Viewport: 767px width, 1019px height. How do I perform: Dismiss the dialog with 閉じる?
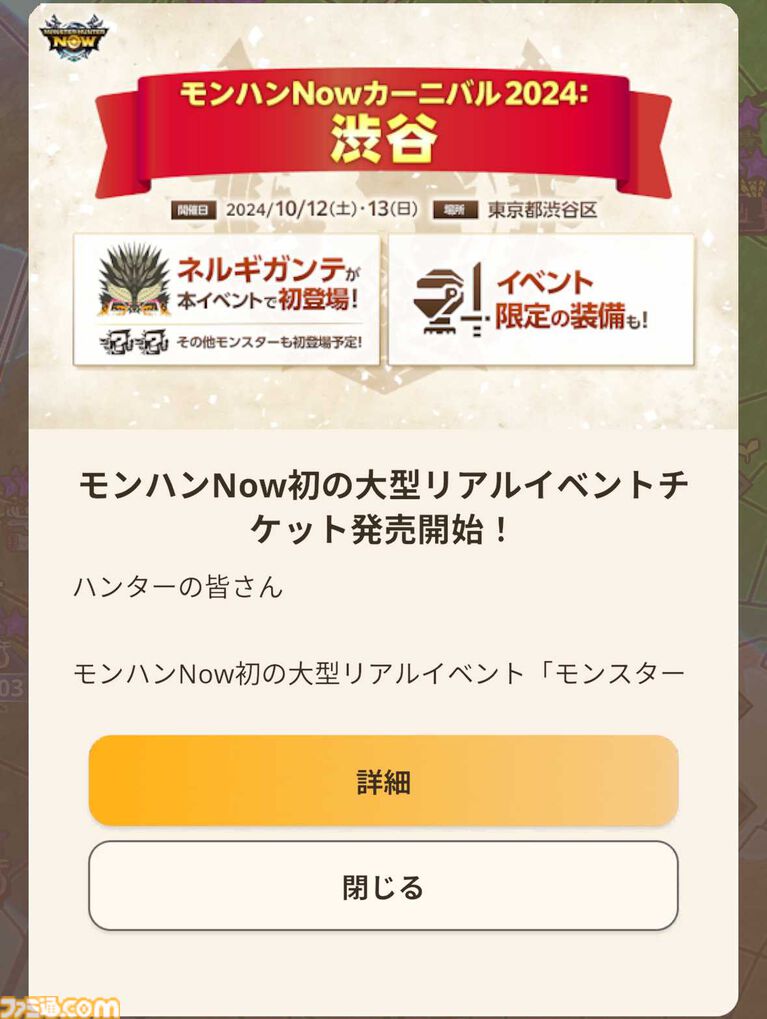[x=383, y=886]
